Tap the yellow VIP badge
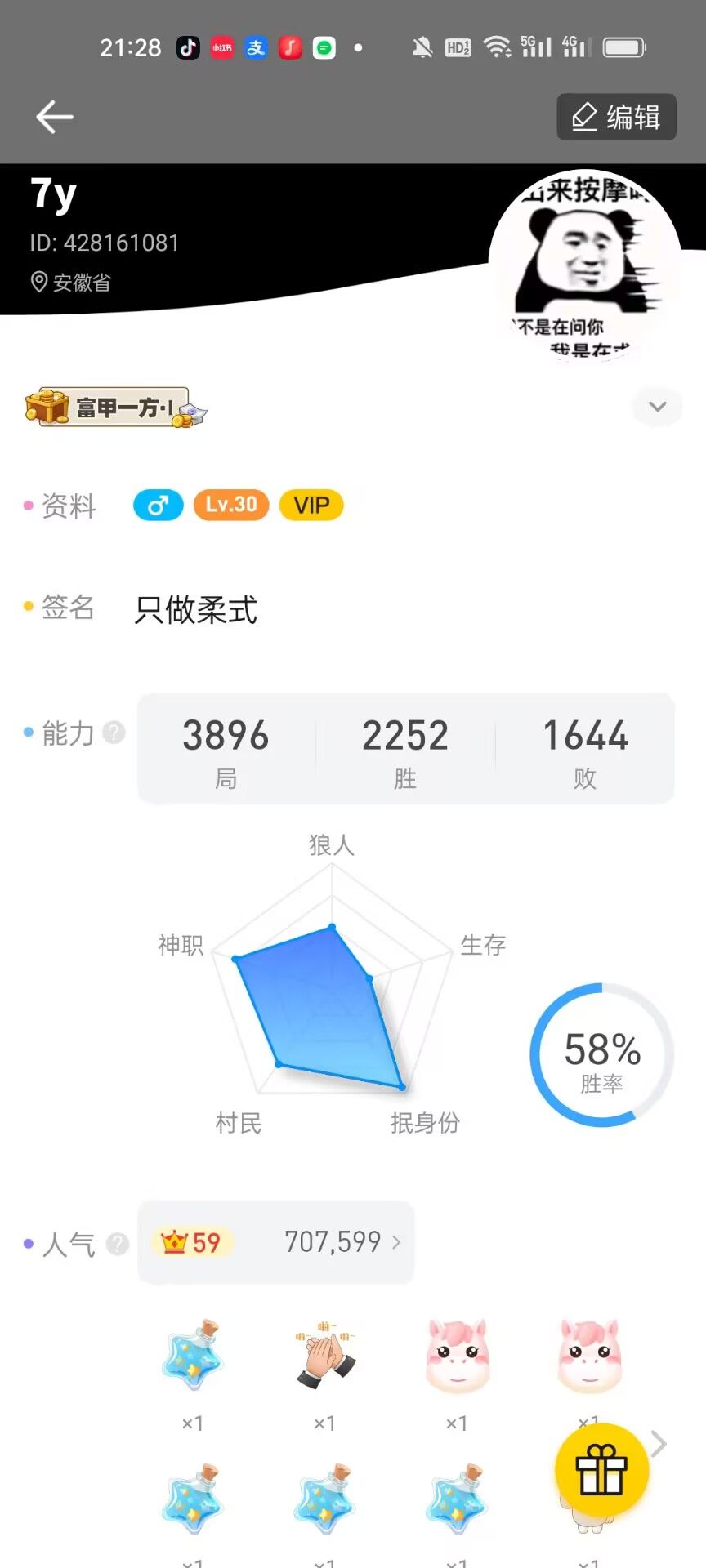 tap(311, 505)
